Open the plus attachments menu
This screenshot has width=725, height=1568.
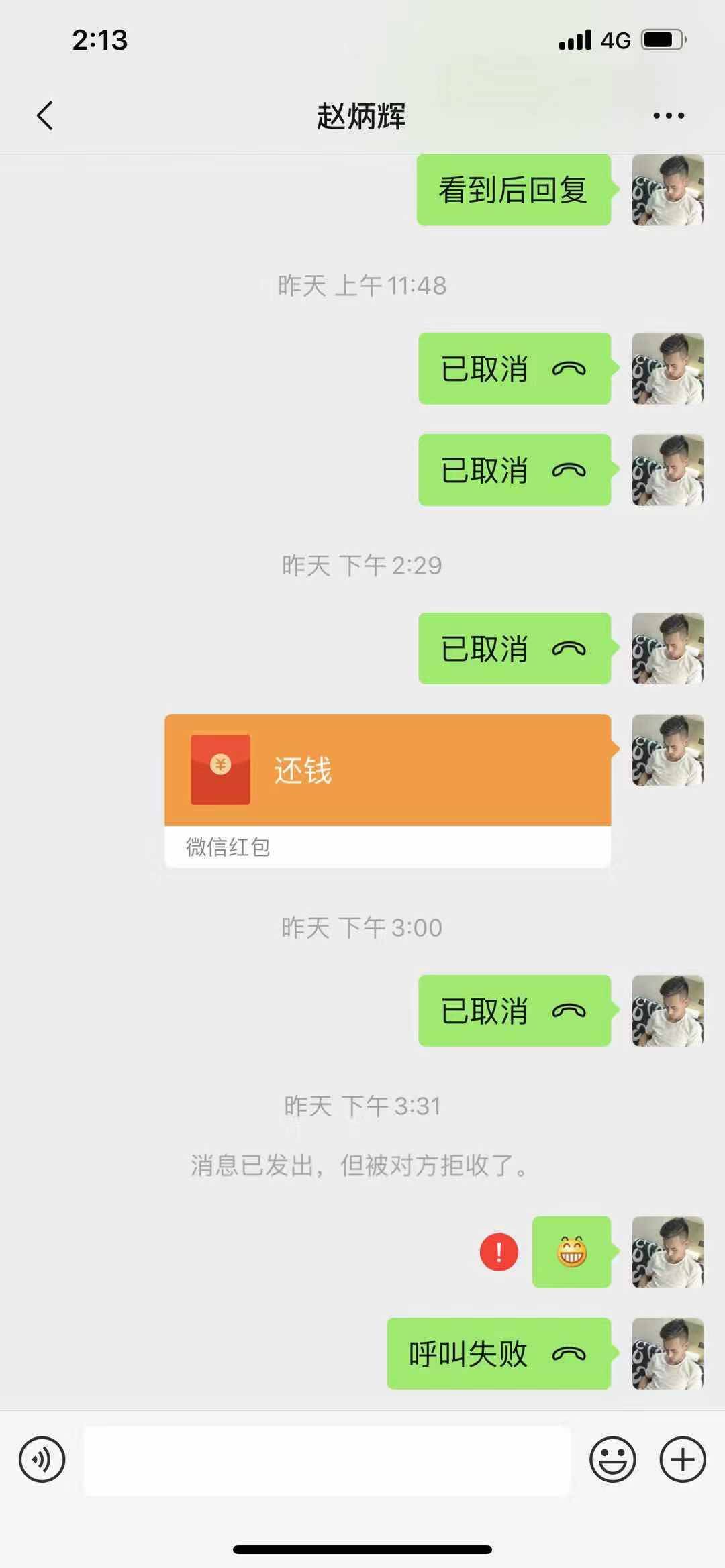683,1459
